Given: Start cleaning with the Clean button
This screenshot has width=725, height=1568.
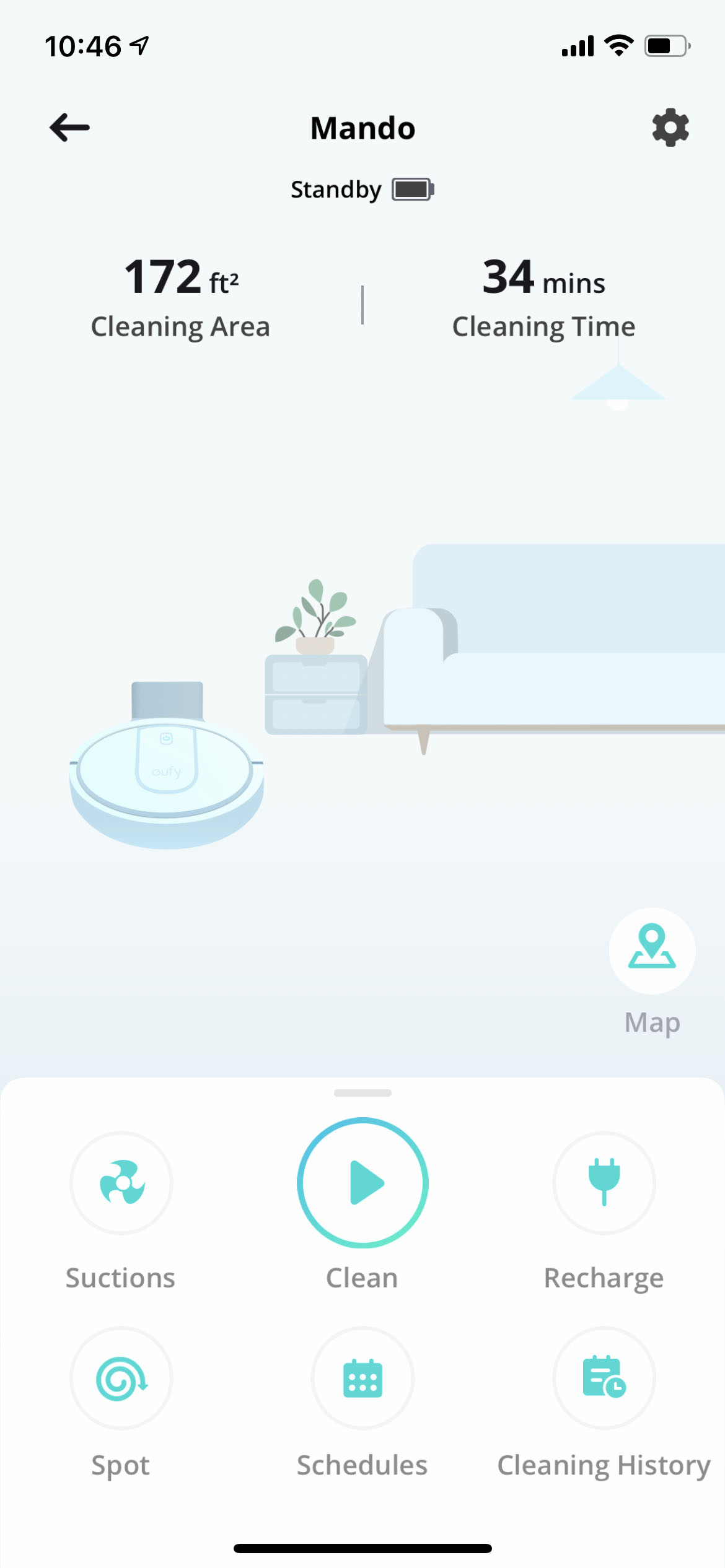Looking at the screenshot, I should [x=362, y=1183].
